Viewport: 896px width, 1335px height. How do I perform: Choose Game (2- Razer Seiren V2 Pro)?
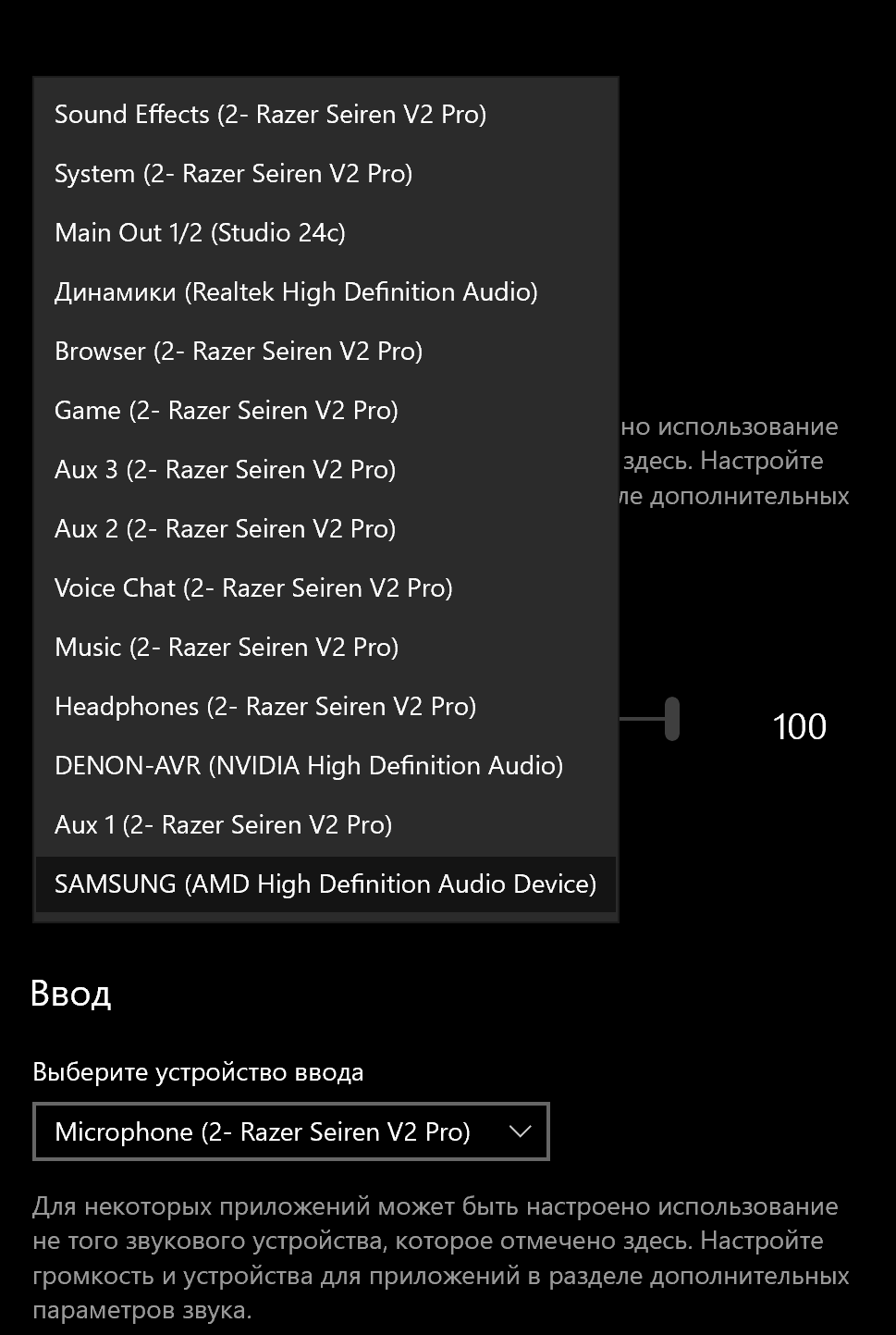pos(227,411)
